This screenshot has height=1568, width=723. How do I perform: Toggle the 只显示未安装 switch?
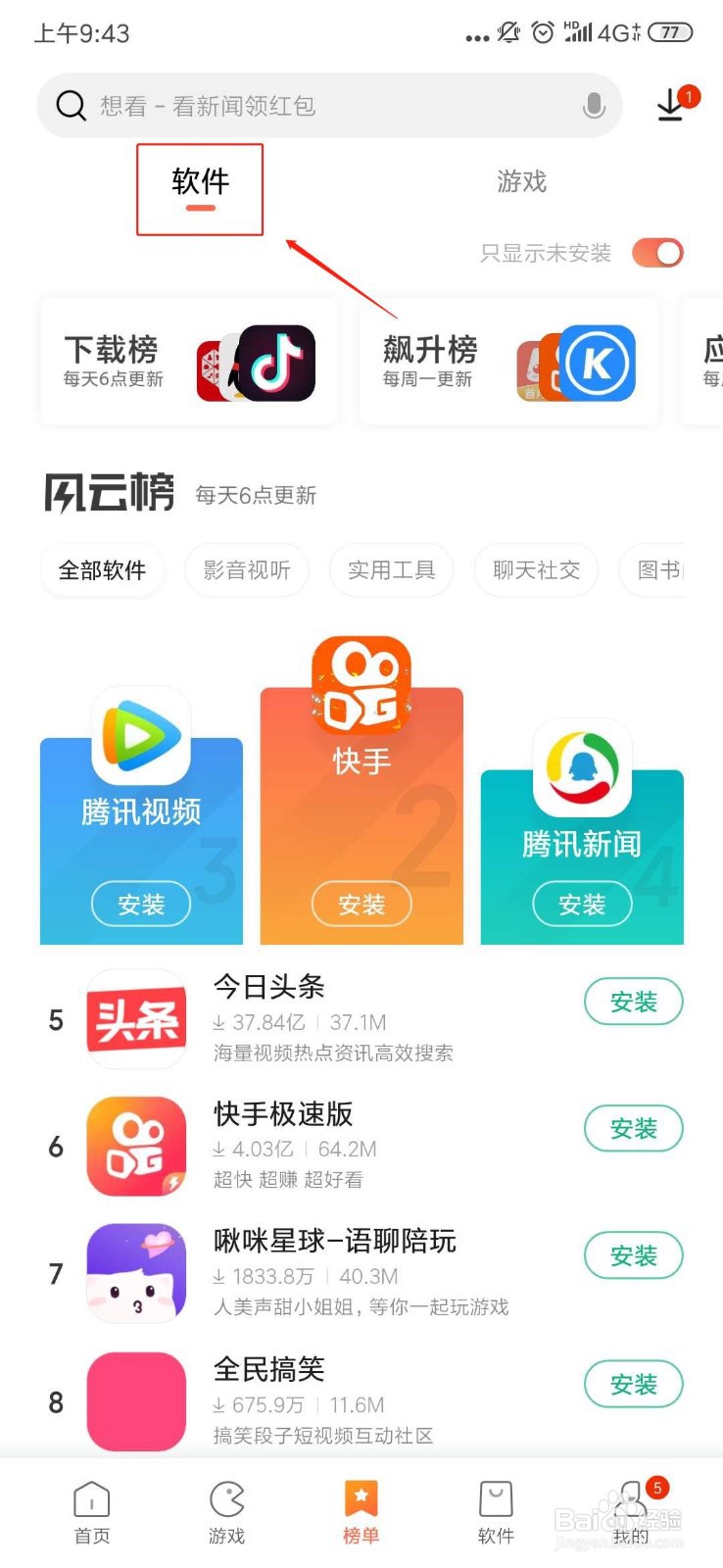tap(654, 253)
